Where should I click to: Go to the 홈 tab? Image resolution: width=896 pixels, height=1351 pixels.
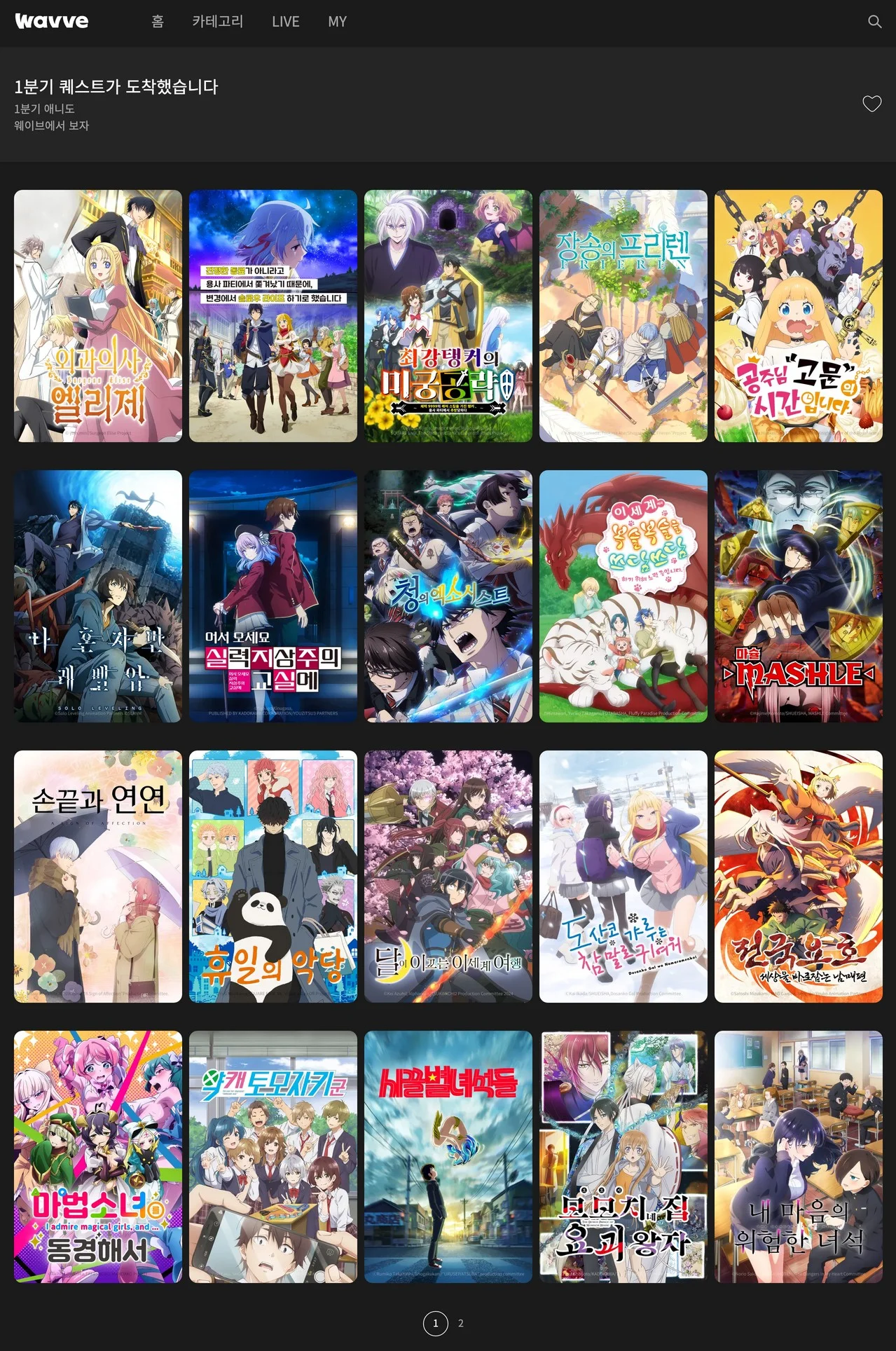pyautogui.click(x=158, y=22)
